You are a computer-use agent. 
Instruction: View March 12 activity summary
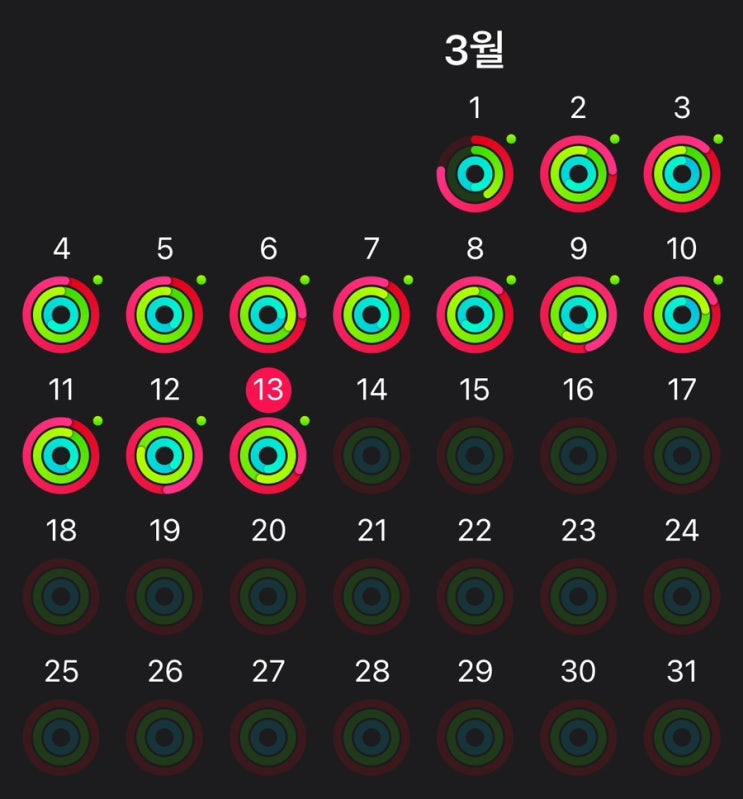[x=165, y=456]
